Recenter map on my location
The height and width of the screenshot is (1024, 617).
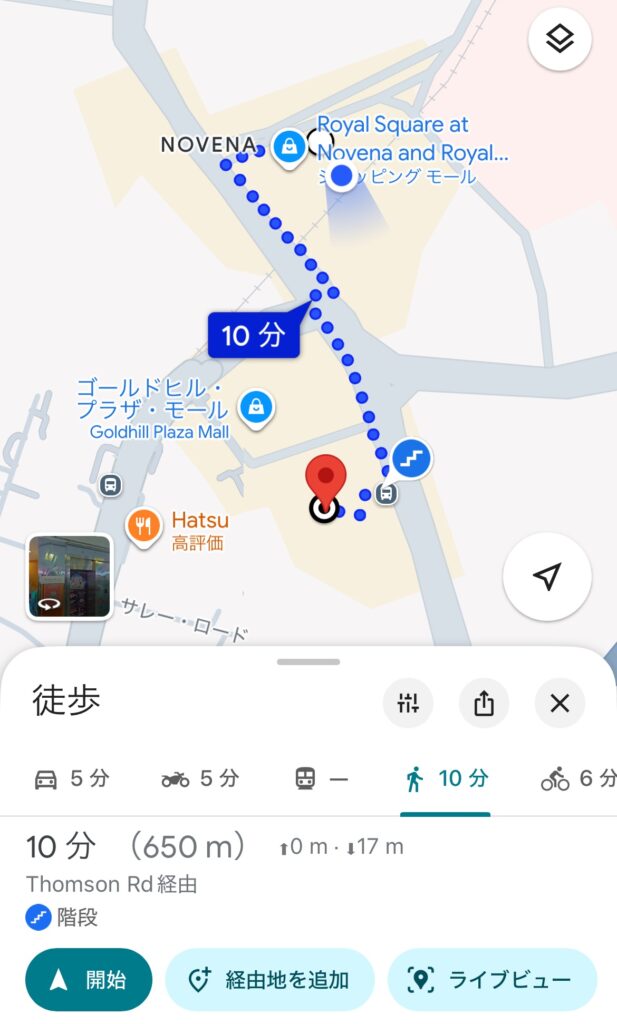click(547, 577)
